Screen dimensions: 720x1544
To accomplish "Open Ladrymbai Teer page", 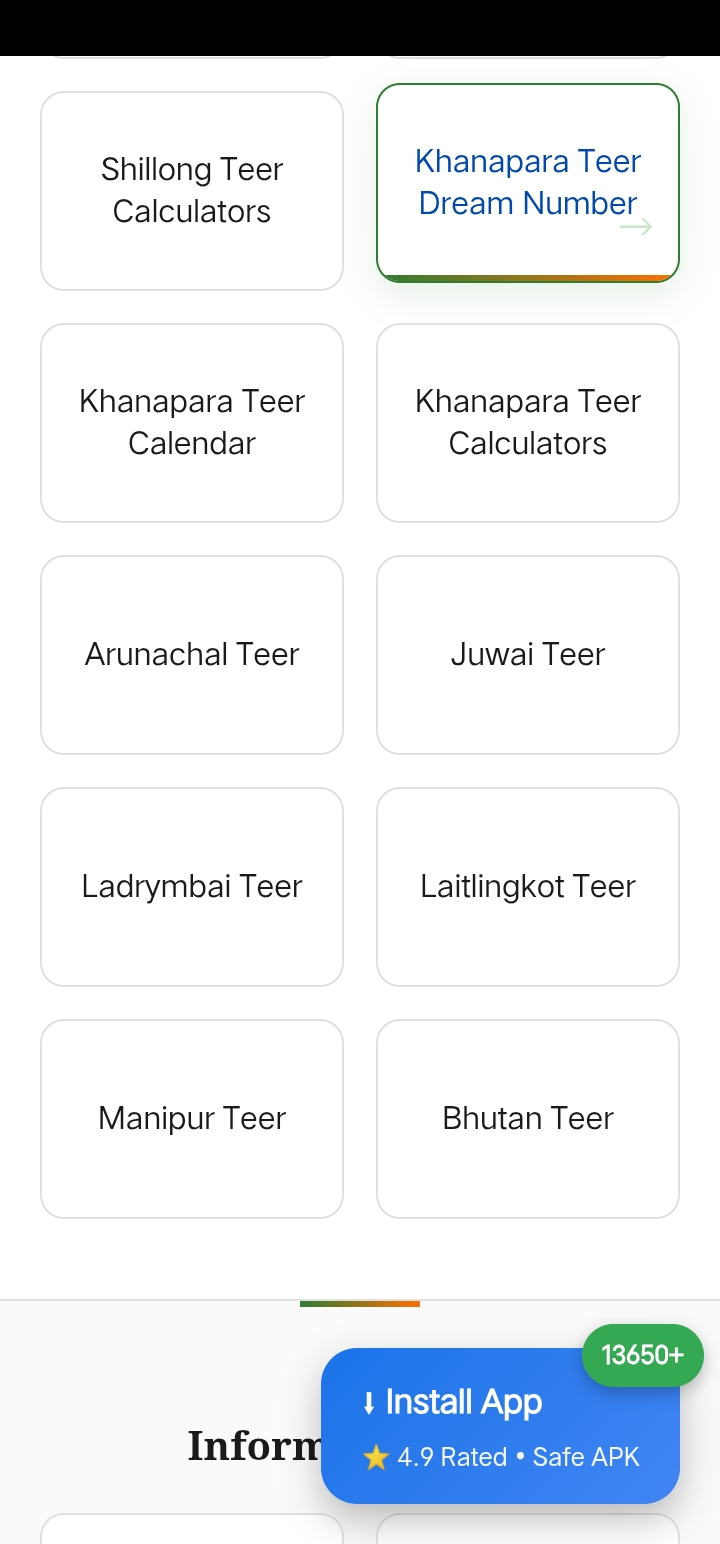I will tap(191, 886).
